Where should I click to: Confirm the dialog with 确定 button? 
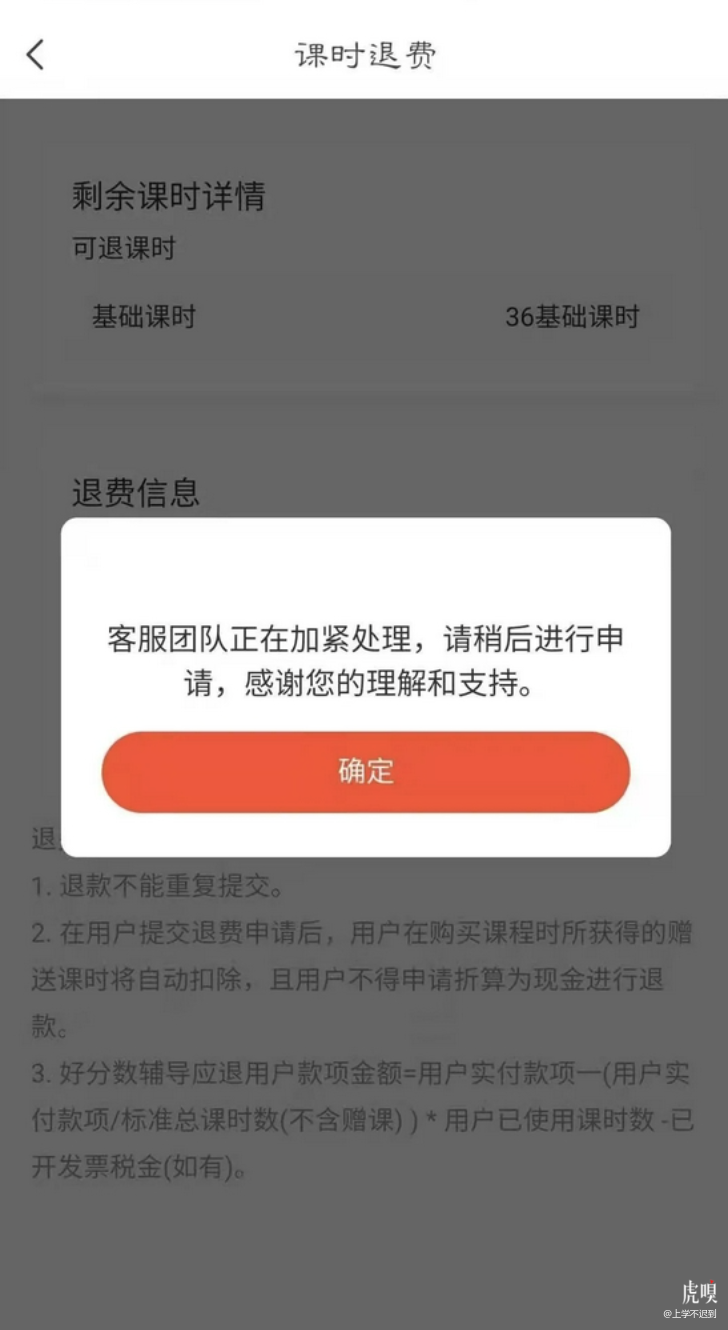tap(365, 772)
